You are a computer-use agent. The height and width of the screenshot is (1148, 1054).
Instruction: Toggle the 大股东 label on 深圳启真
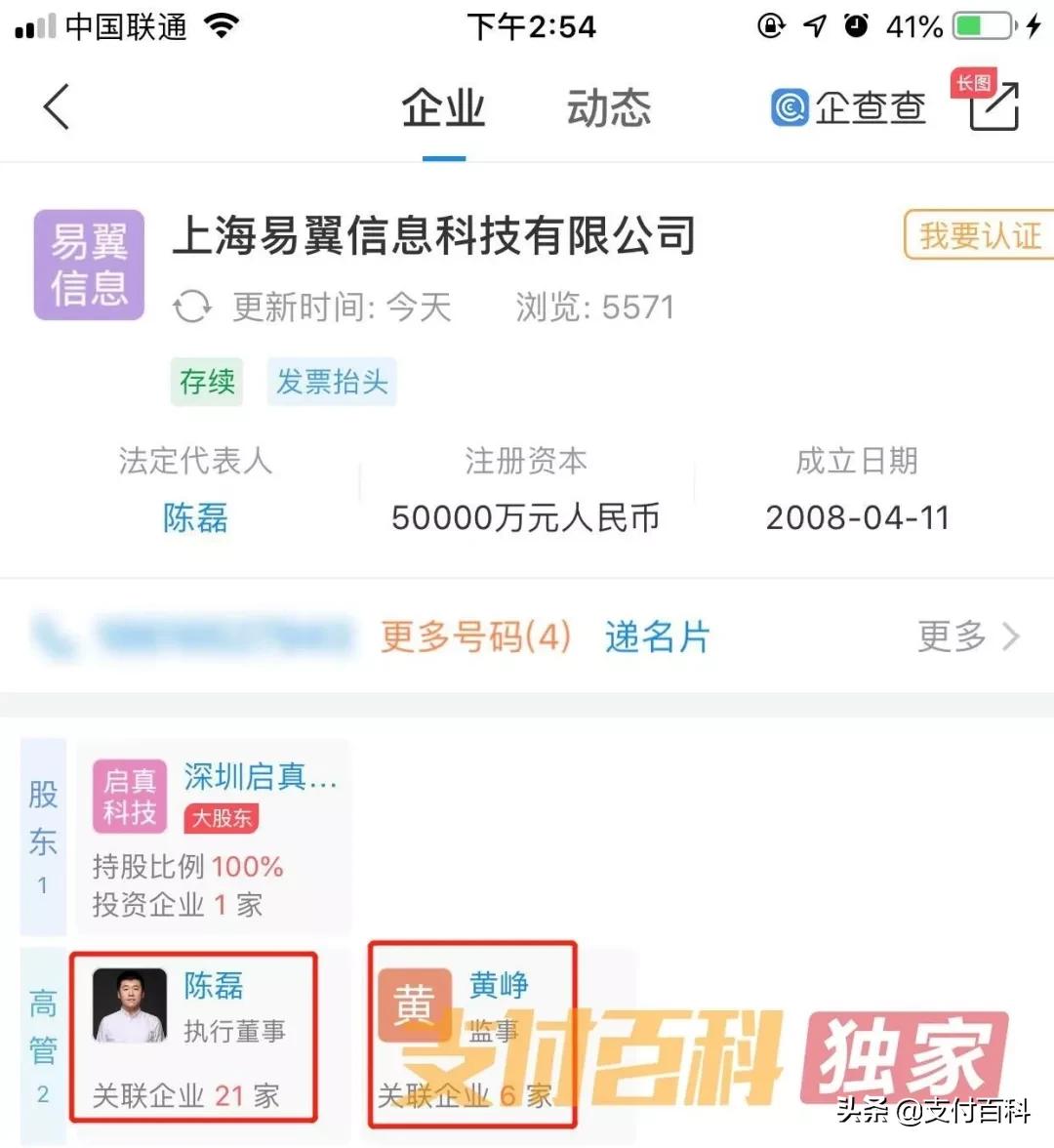(x=220, y=819)
